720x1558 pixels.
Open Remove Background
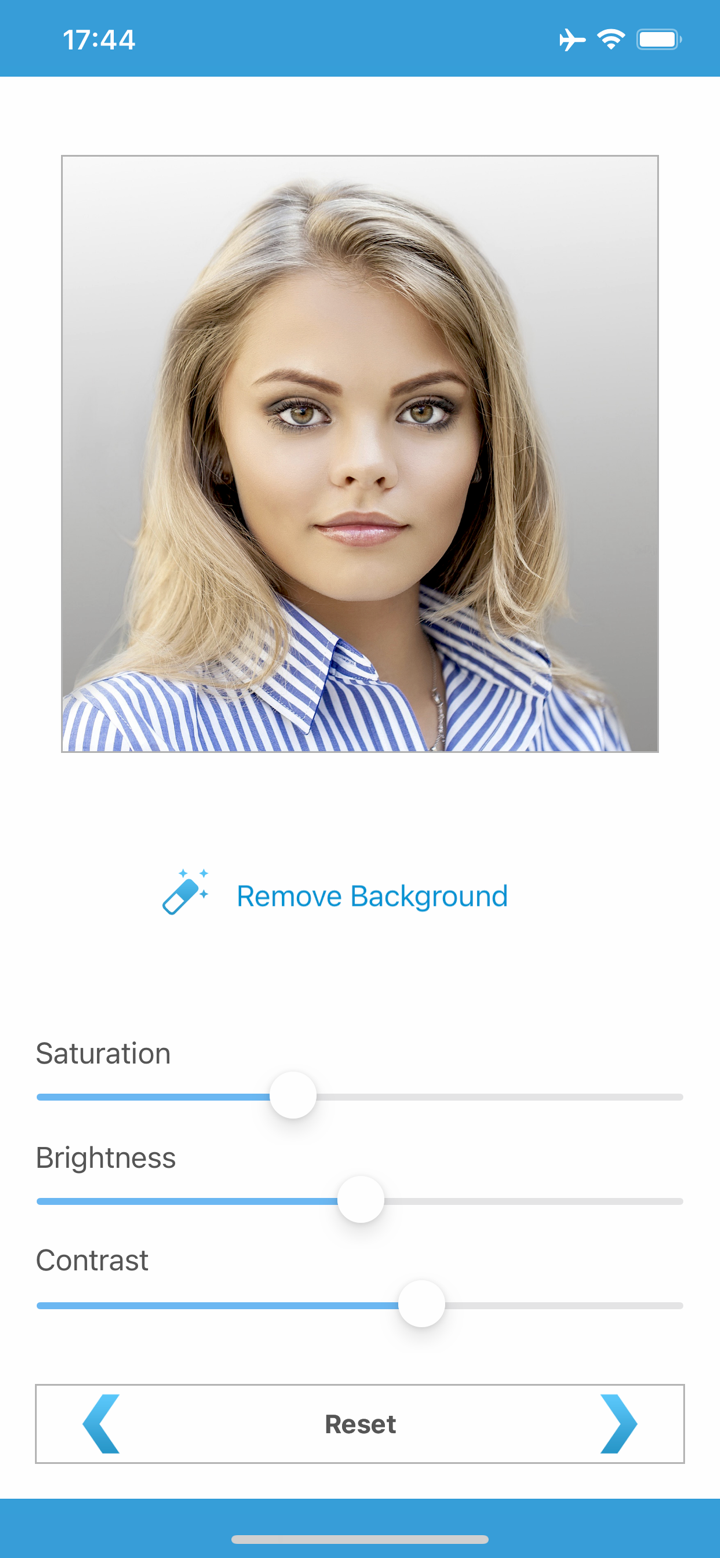[x=372, y=896]
